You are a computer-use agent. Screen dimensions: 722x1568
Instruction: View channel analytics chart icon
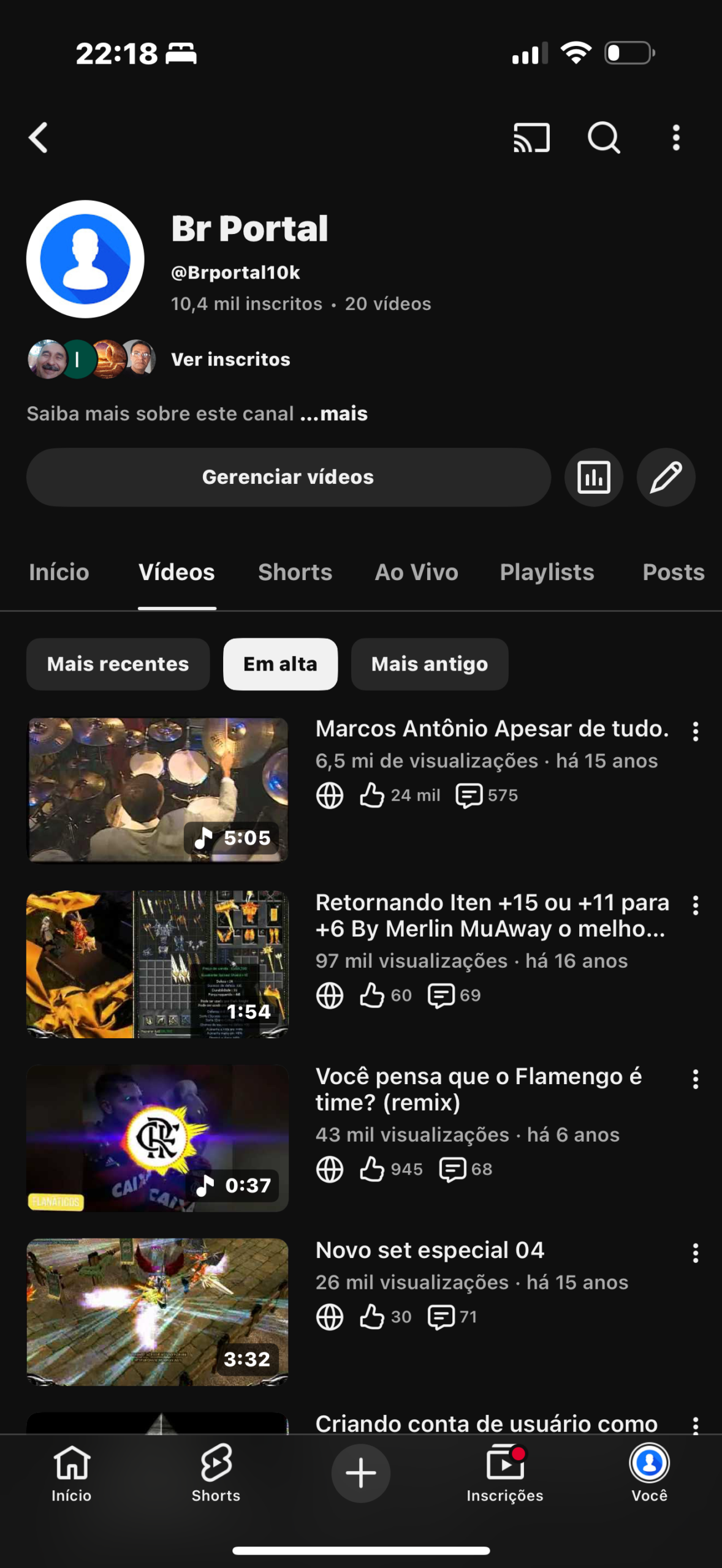pos(594,477)
